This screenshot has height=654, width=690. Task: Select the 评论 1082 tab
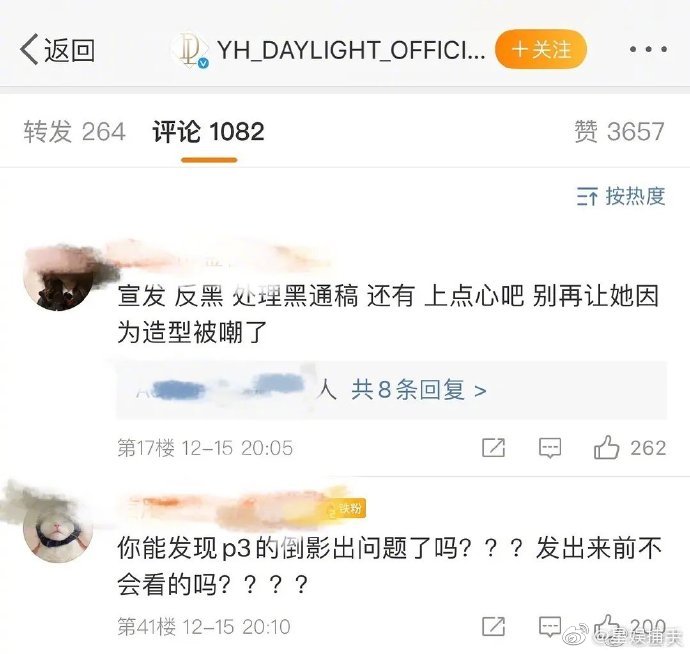(208, 131)
